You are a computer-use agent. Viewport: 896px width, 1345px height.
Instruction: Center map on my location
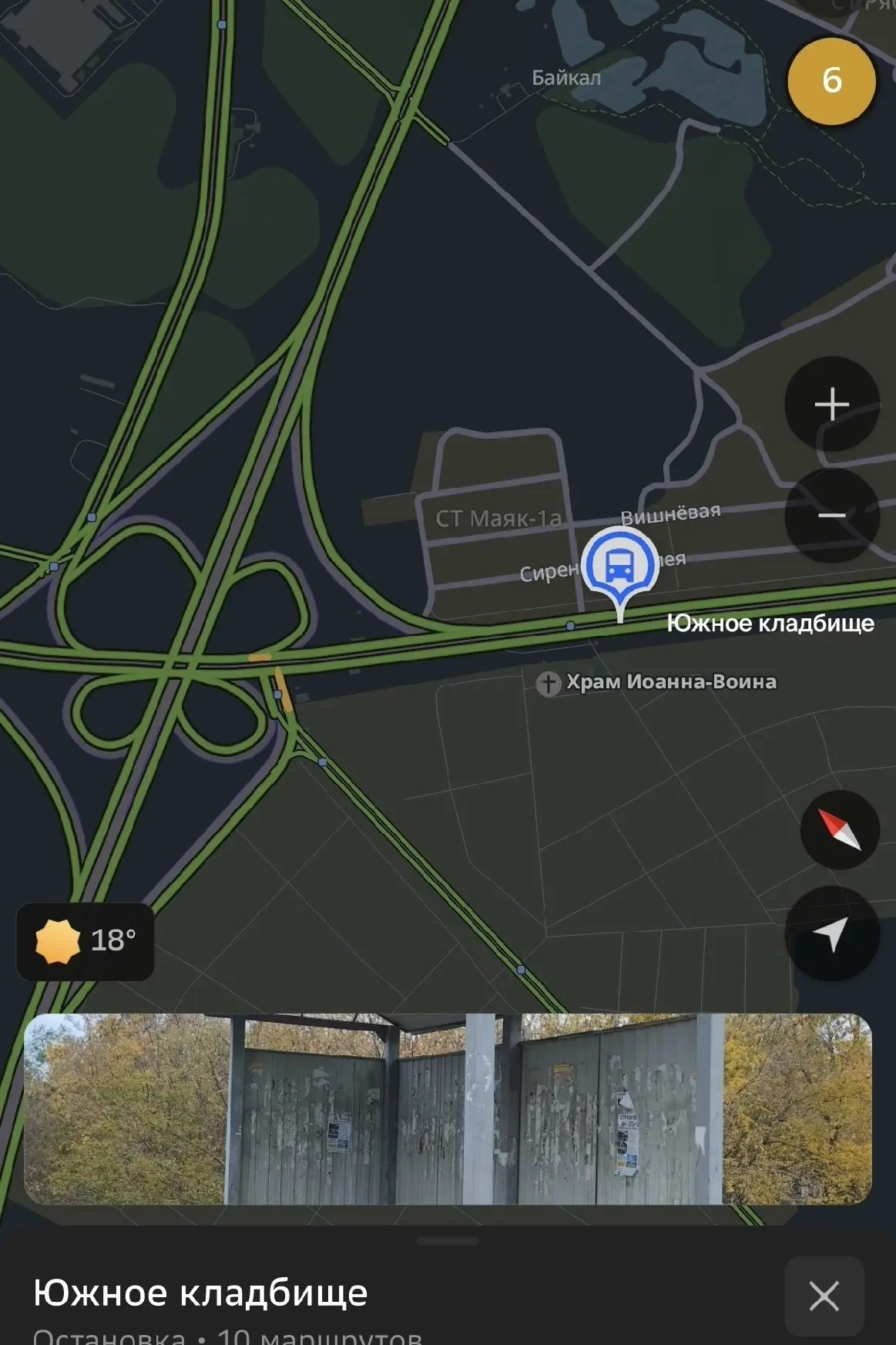pyautogui.click(x=832, y=933)
